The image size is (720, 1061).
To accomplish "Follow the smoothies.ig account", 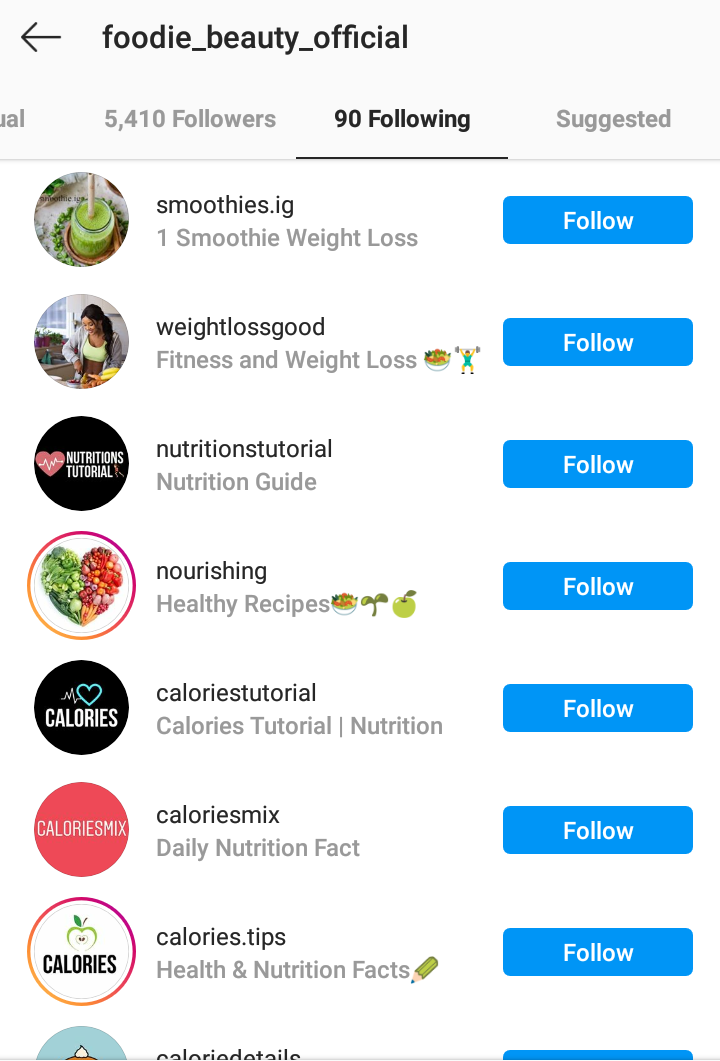I will click(x=597, y=221).
